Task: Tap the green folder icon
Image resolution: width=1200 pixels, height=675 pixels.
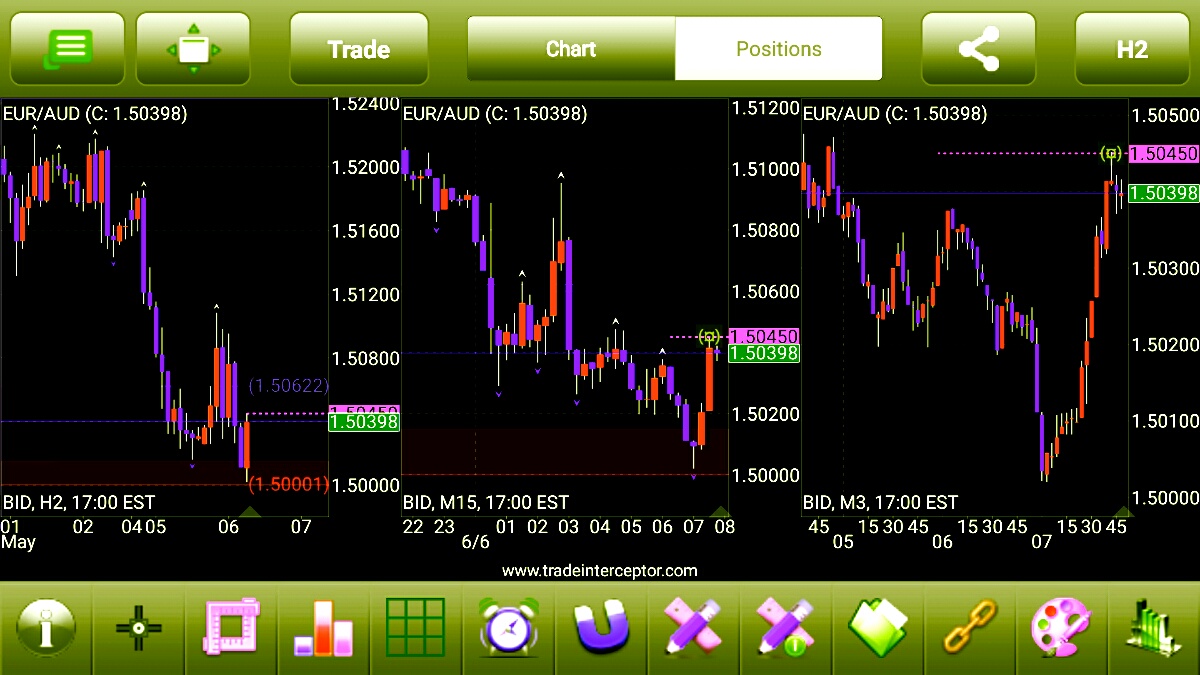Action: 877,630
